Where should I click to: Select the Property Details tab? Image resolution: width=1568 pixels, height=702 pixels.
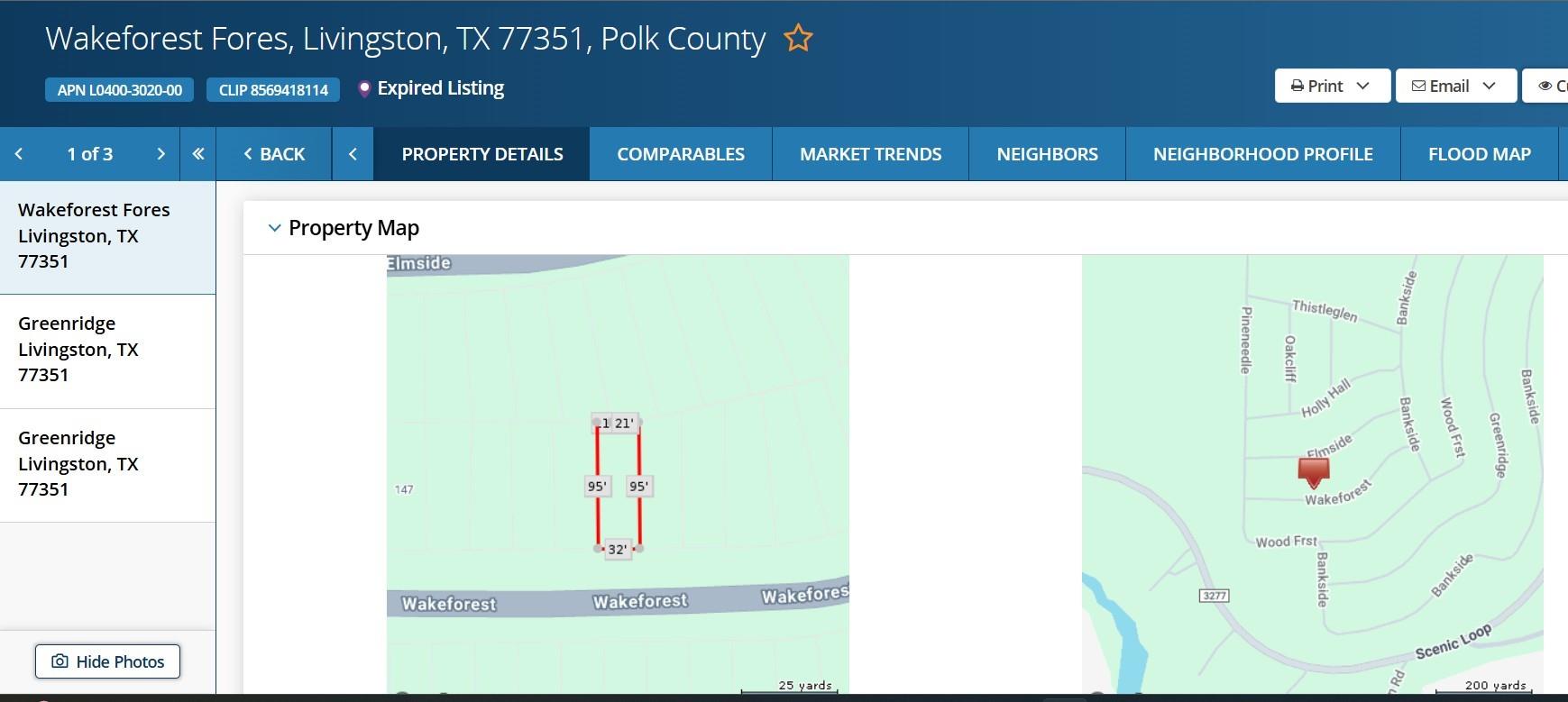(481, 154)
